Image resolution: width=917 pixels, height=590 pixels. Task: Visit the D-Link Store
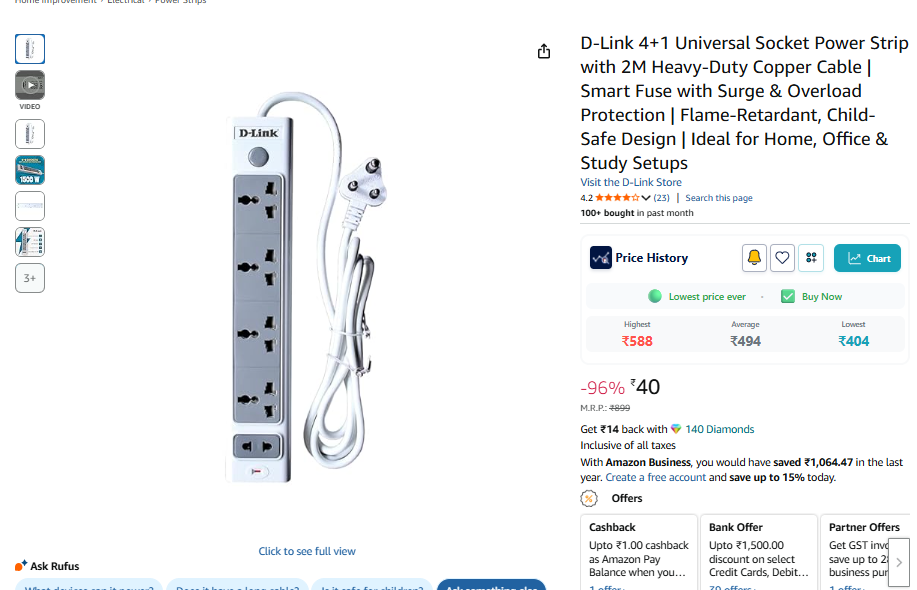pyautogui.click(x=631, y=182)
